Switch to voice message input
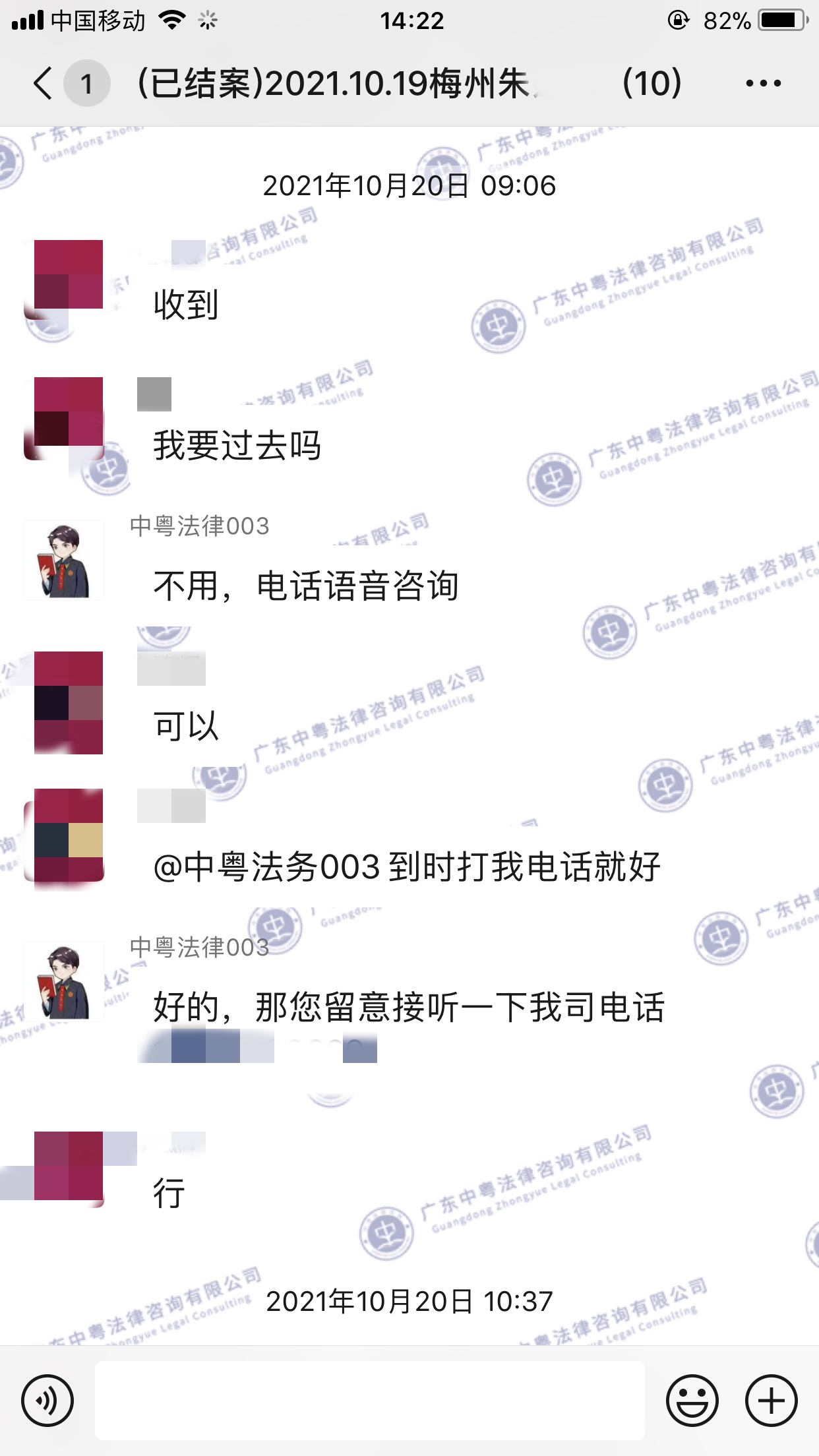The width and height of the screenshot is (819, 1456). pyautogui.click(x=47, y=1400)
